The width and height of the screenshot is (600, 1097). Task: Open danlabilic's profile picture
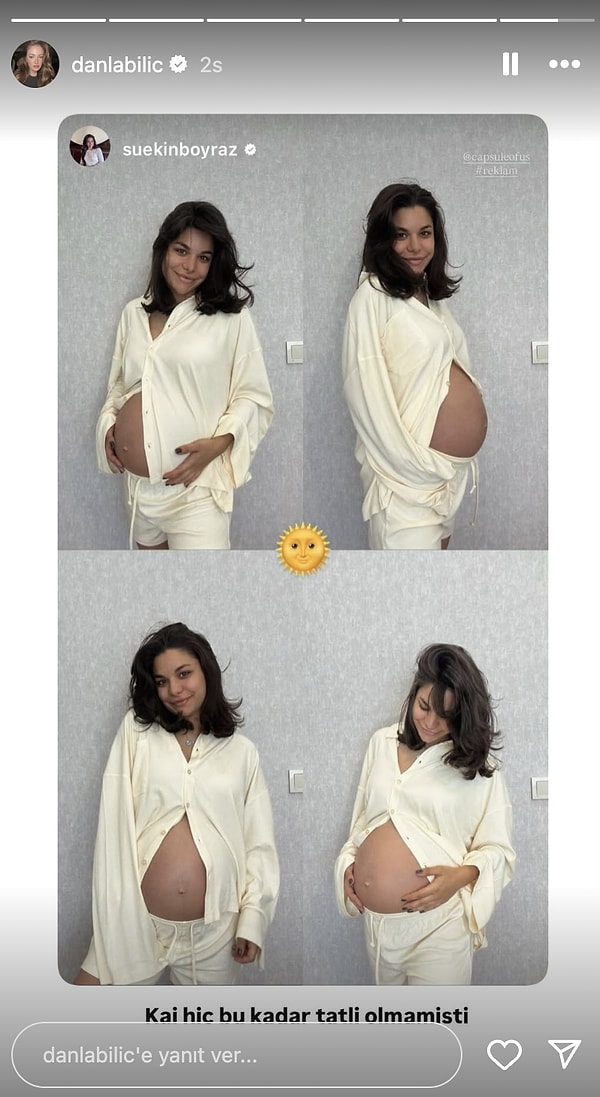34,64
